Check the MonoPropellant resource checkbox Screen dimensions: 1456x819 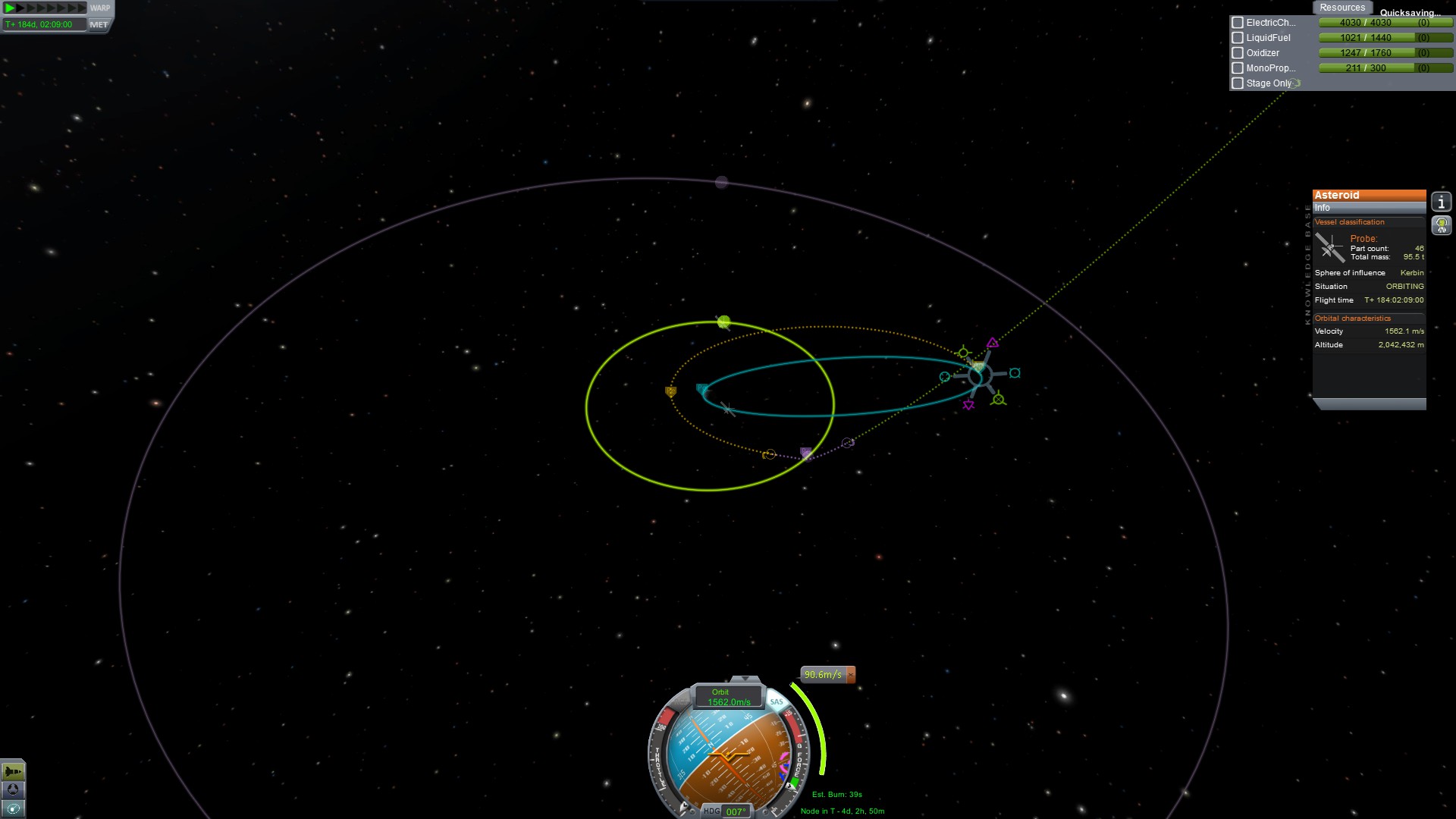point(1238,68)
